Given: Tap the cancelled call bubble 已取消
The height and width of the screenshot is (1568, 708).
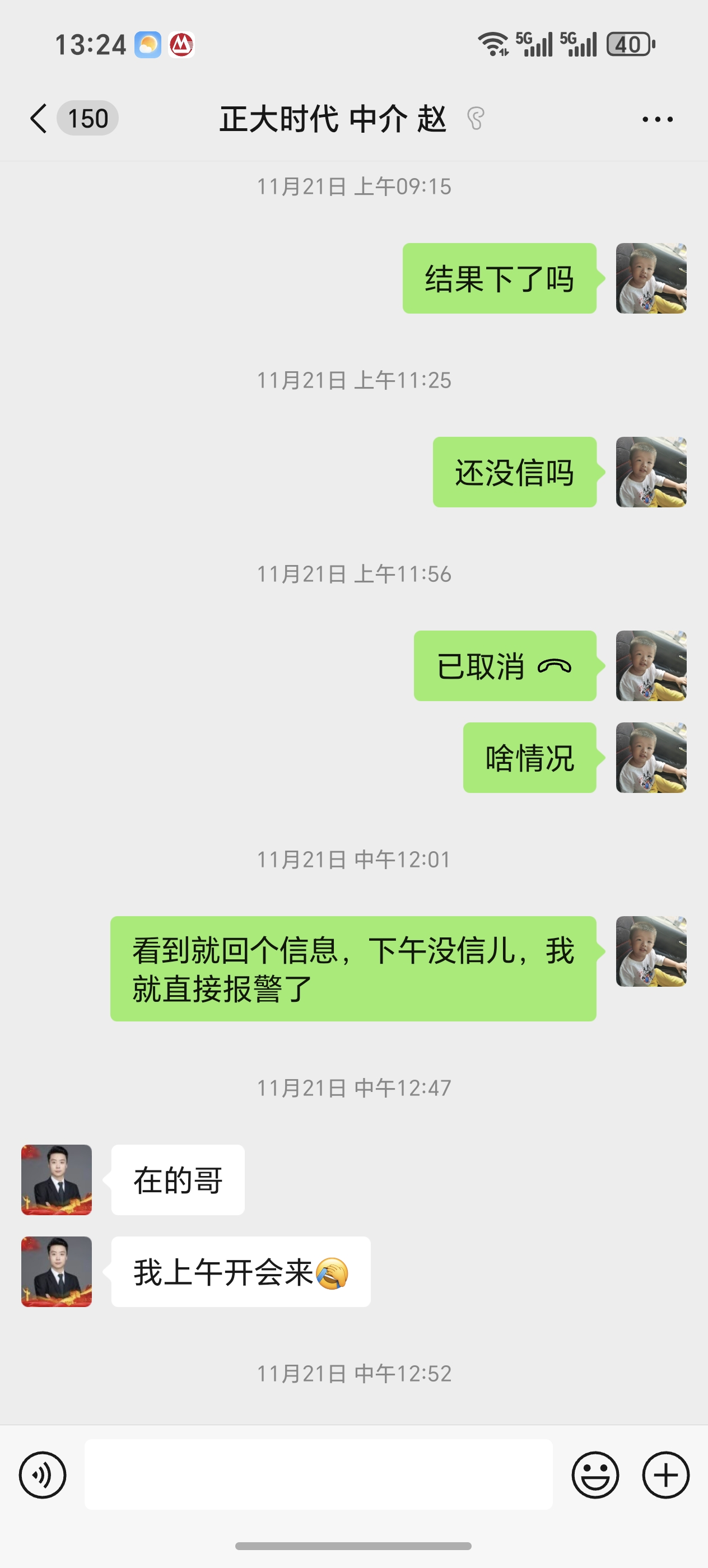Looking at the screenshot, I should (x=505, y=666).
